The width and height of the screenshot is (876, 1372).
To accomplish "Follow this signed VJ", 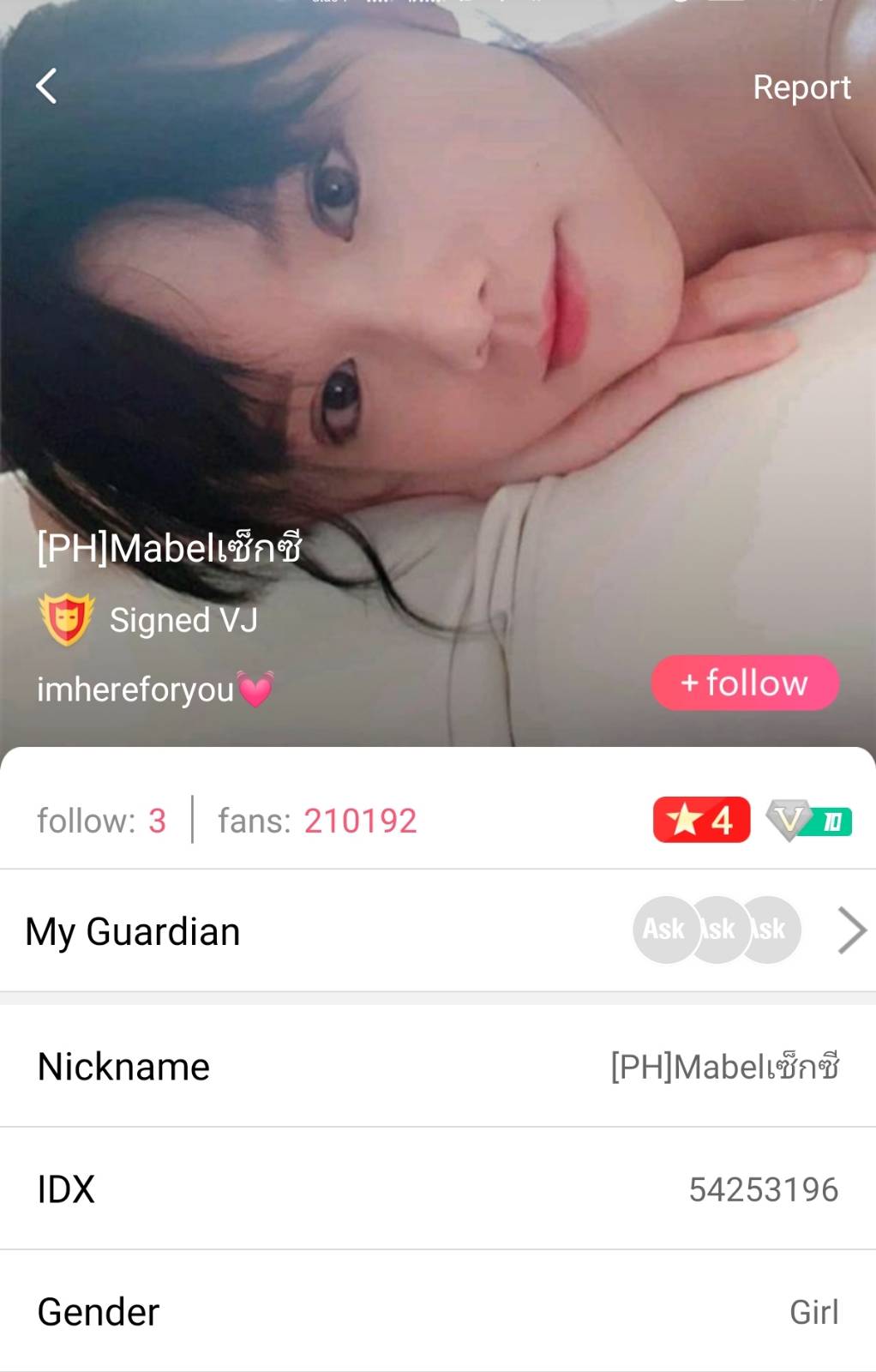I will click(x=745, y=683).
